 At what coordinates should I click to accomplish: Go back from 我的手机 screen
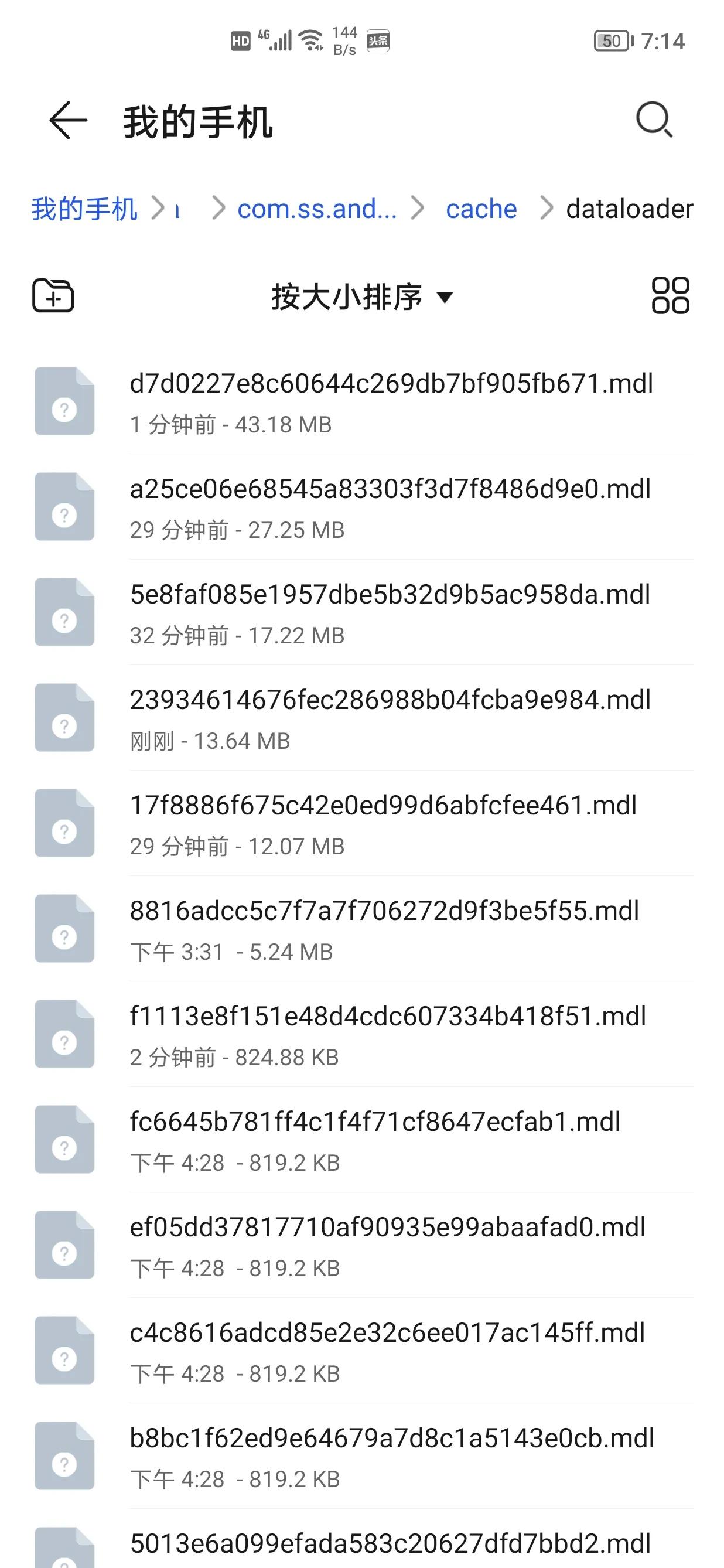pyautogui.click(x=68, y=121)
